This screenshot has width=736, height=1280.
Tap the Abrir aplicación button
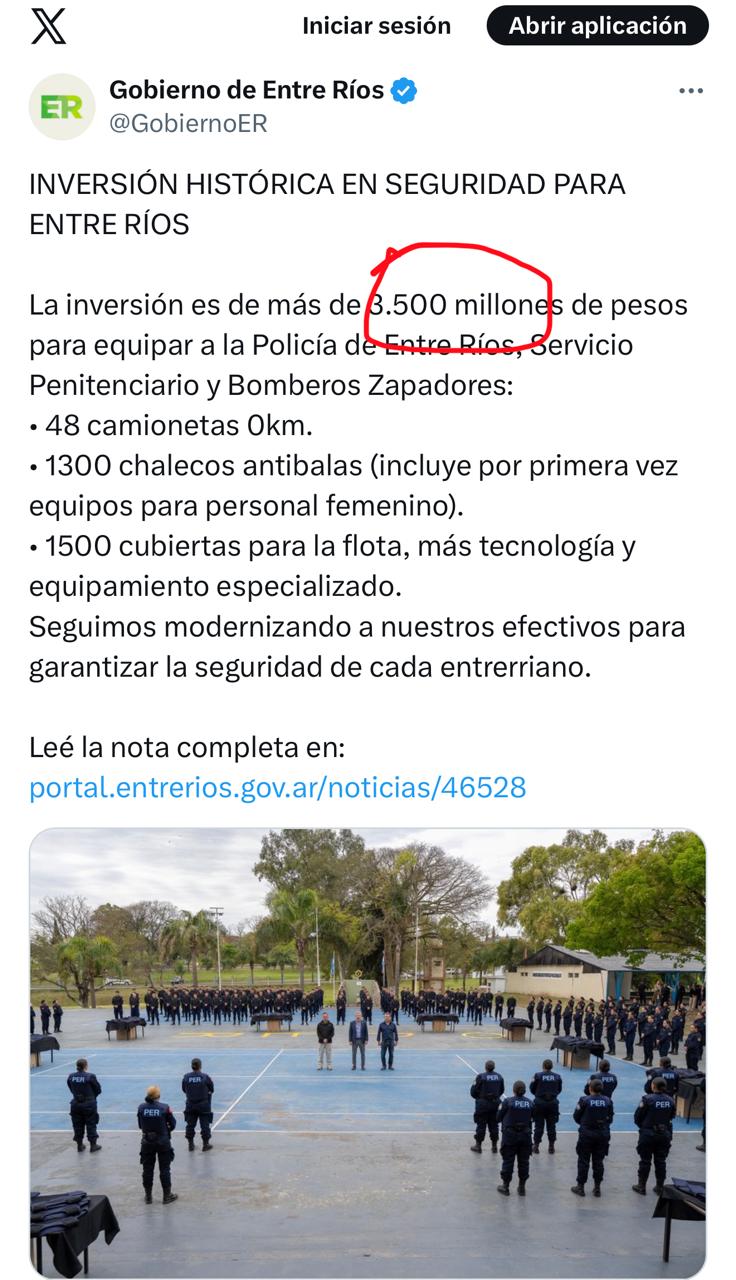click(x=597, y=26)
